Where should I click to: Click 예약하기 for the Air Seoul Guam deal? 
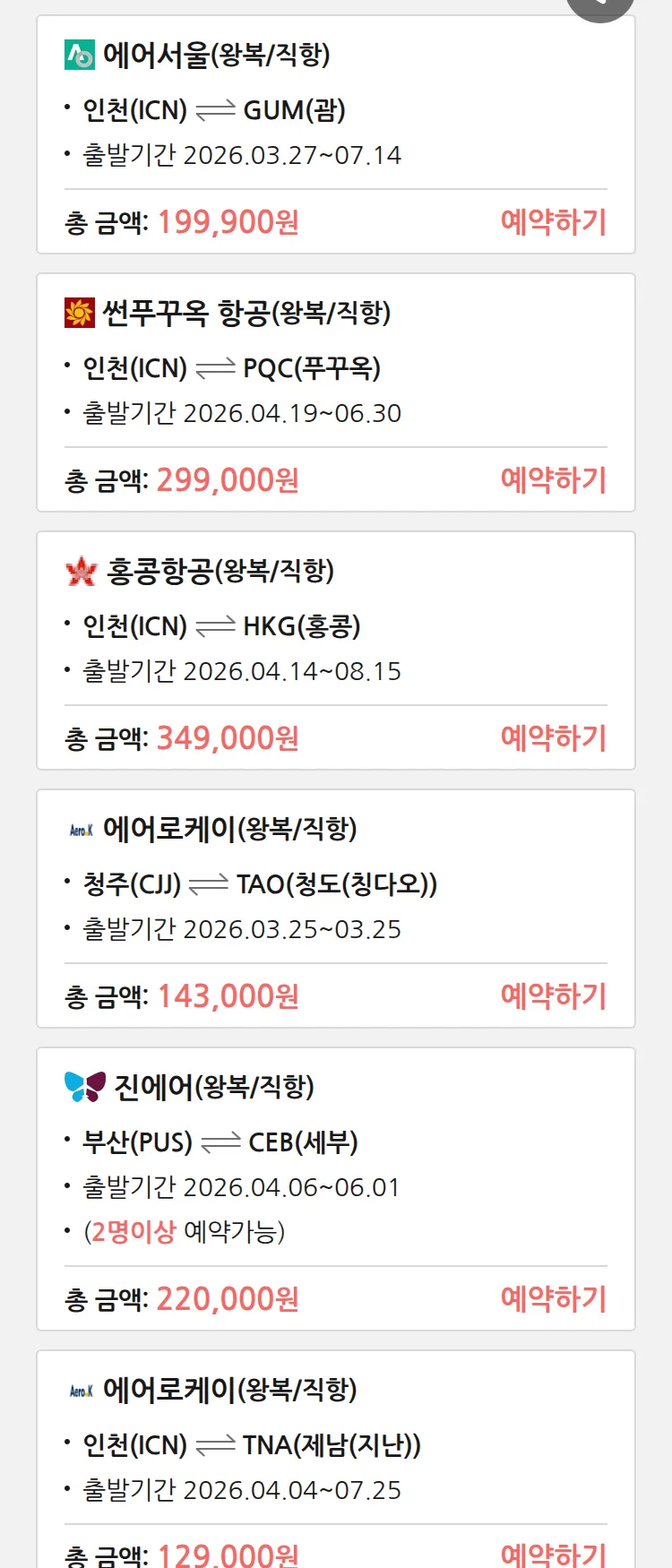[x=554, y=221]
